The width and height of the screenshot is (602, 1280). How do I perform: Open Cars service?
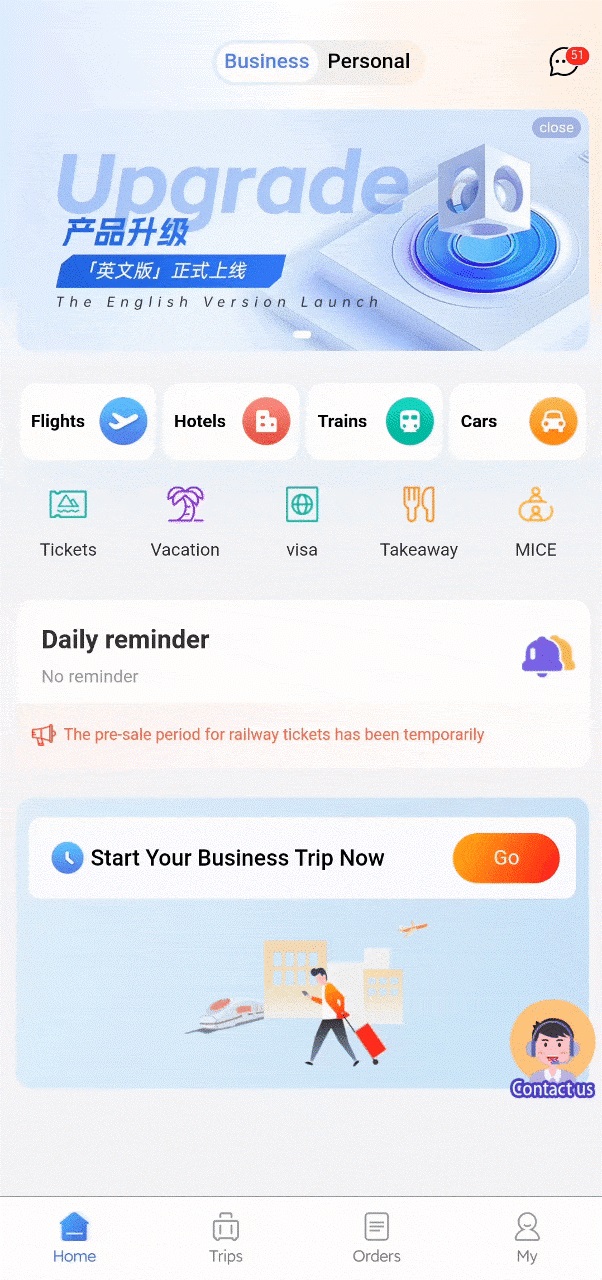[517, 422]
